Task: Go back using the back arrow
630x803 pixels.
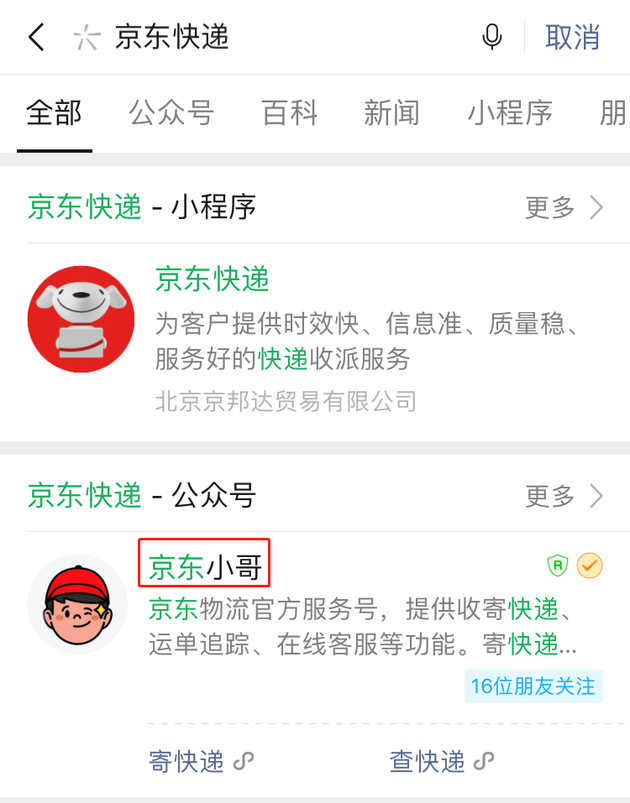Action: pos(36,38)
